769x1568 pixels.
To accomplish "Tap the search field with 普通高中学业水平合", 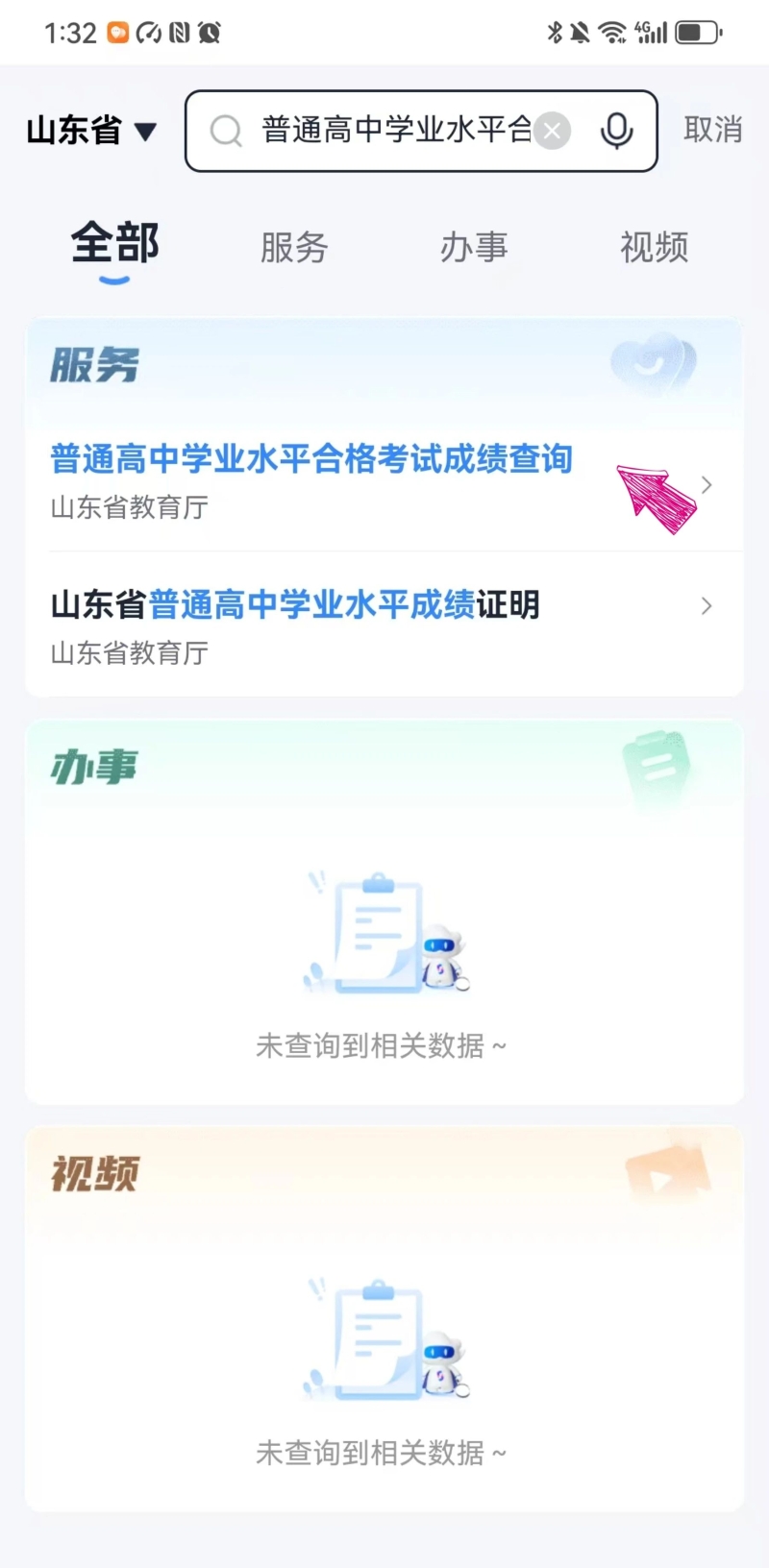I will pos(394,130).
